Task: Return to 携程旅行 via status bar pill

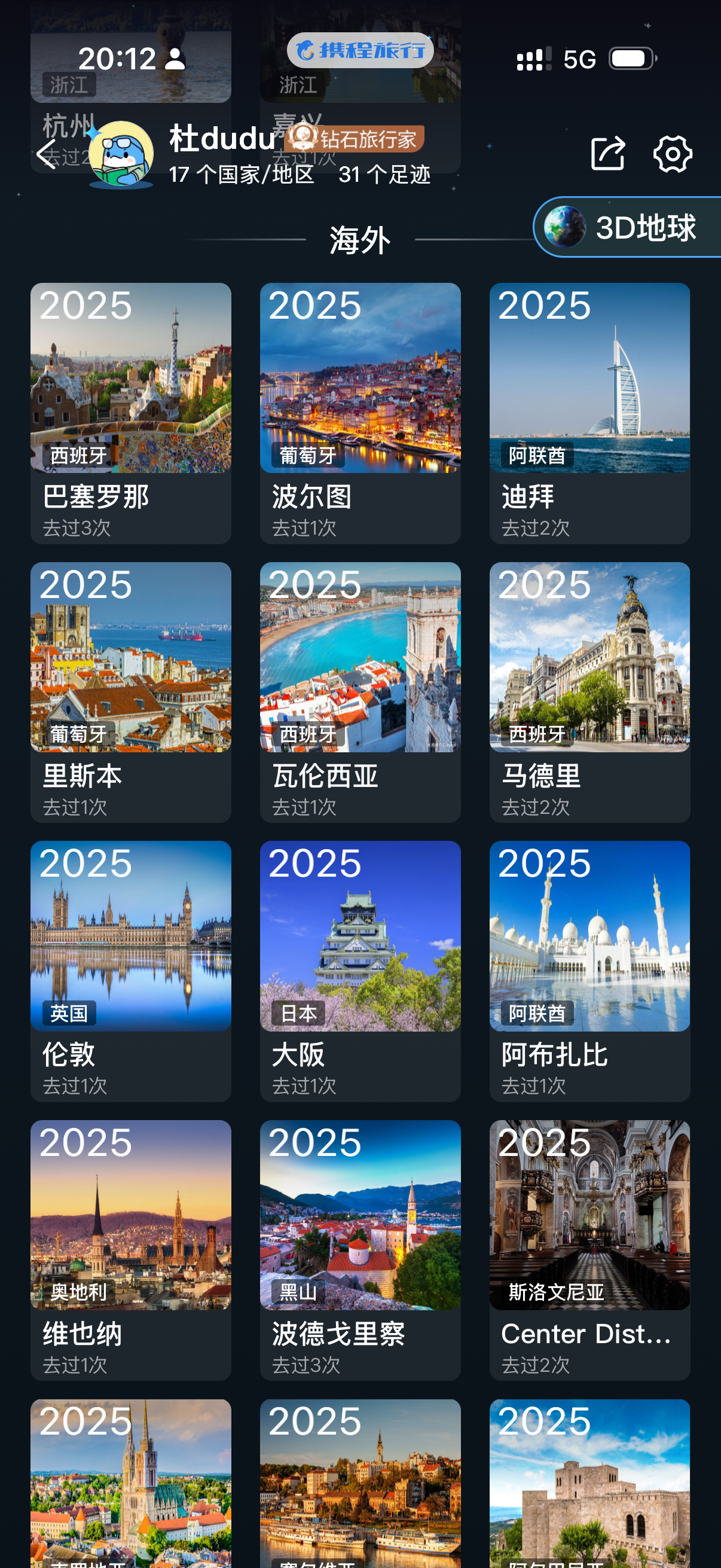Action: click(x=360, y=50)
